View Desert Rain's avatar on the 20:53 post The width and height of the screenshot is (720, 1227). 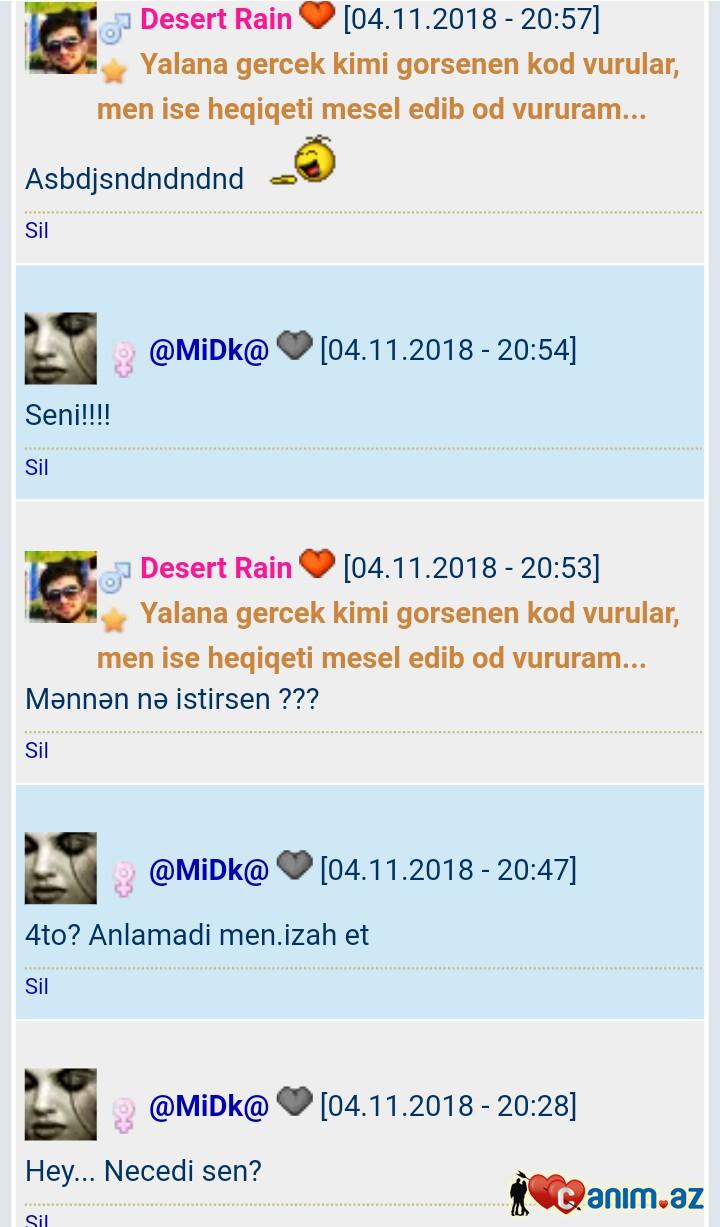[61, 587]
